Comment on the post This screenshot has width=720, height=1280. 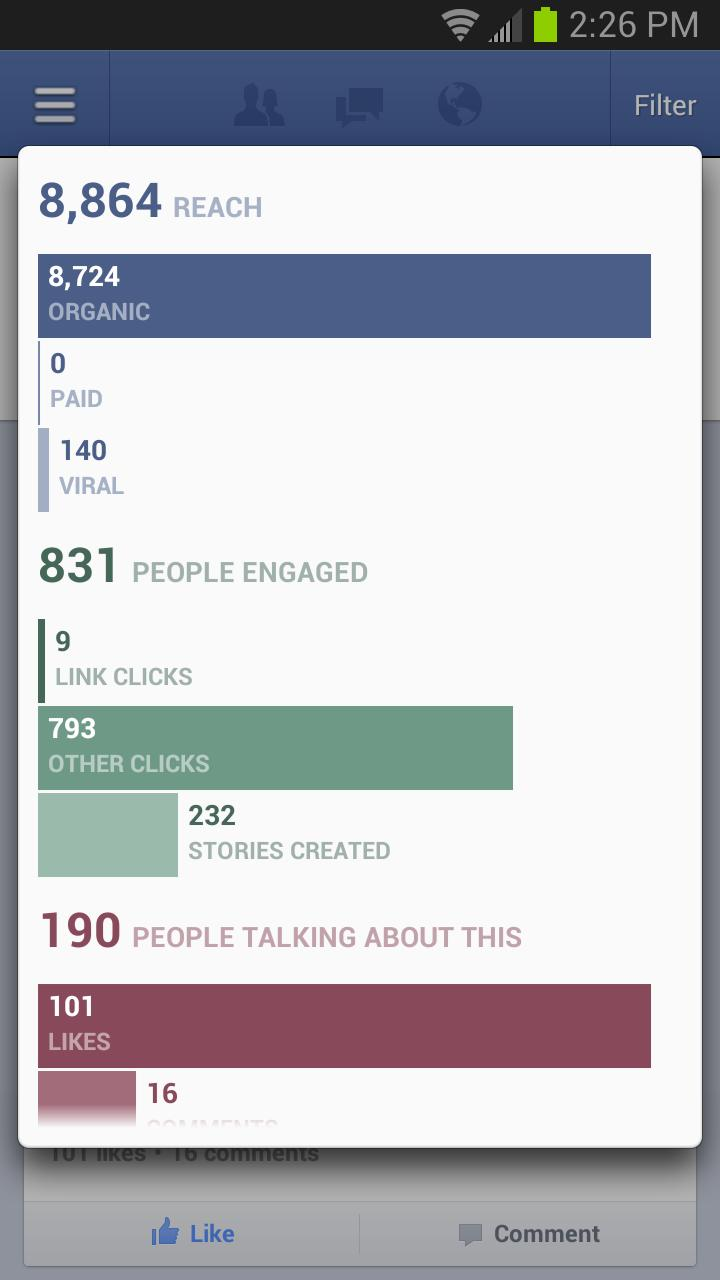pyautogui.click(x=529, y=1233)
